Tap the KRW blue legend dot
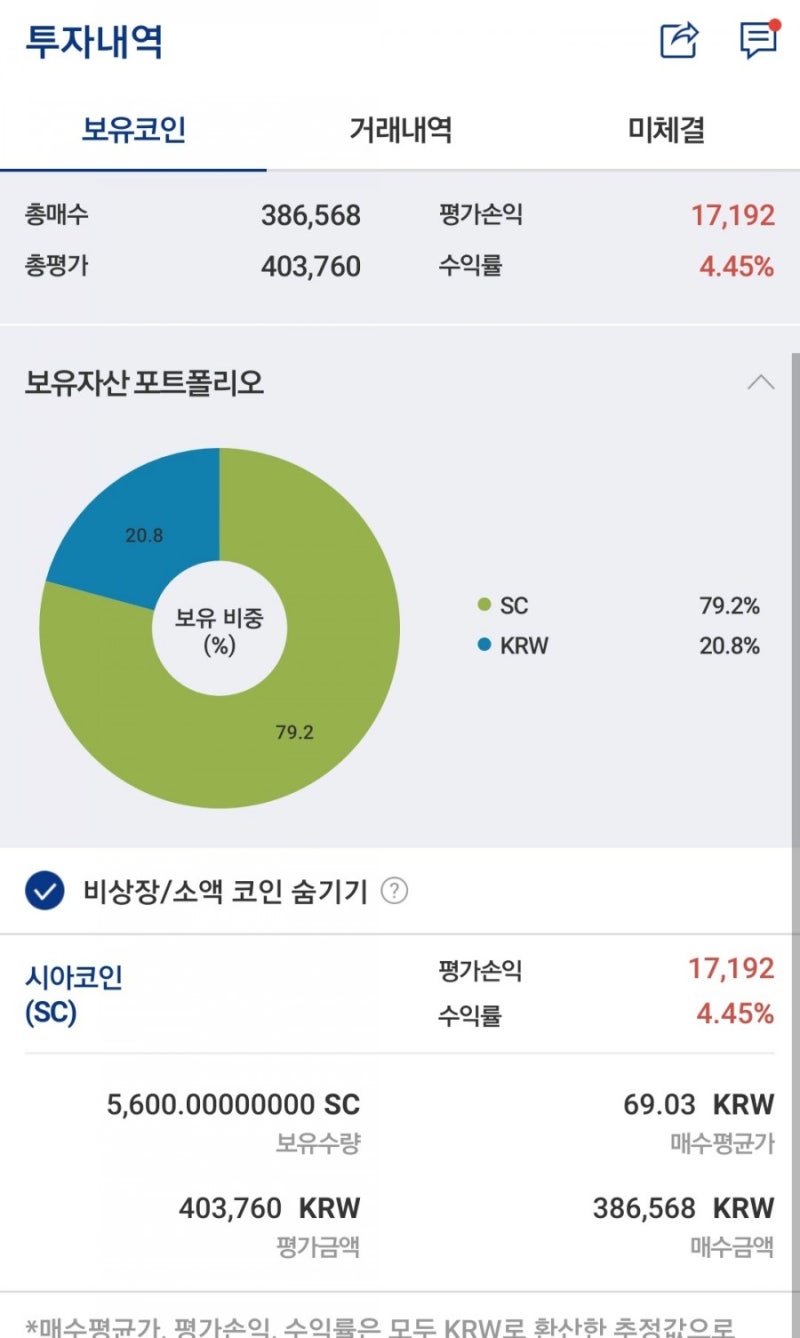This screenshot has height=1338, width=800. [x=486, y=645]
